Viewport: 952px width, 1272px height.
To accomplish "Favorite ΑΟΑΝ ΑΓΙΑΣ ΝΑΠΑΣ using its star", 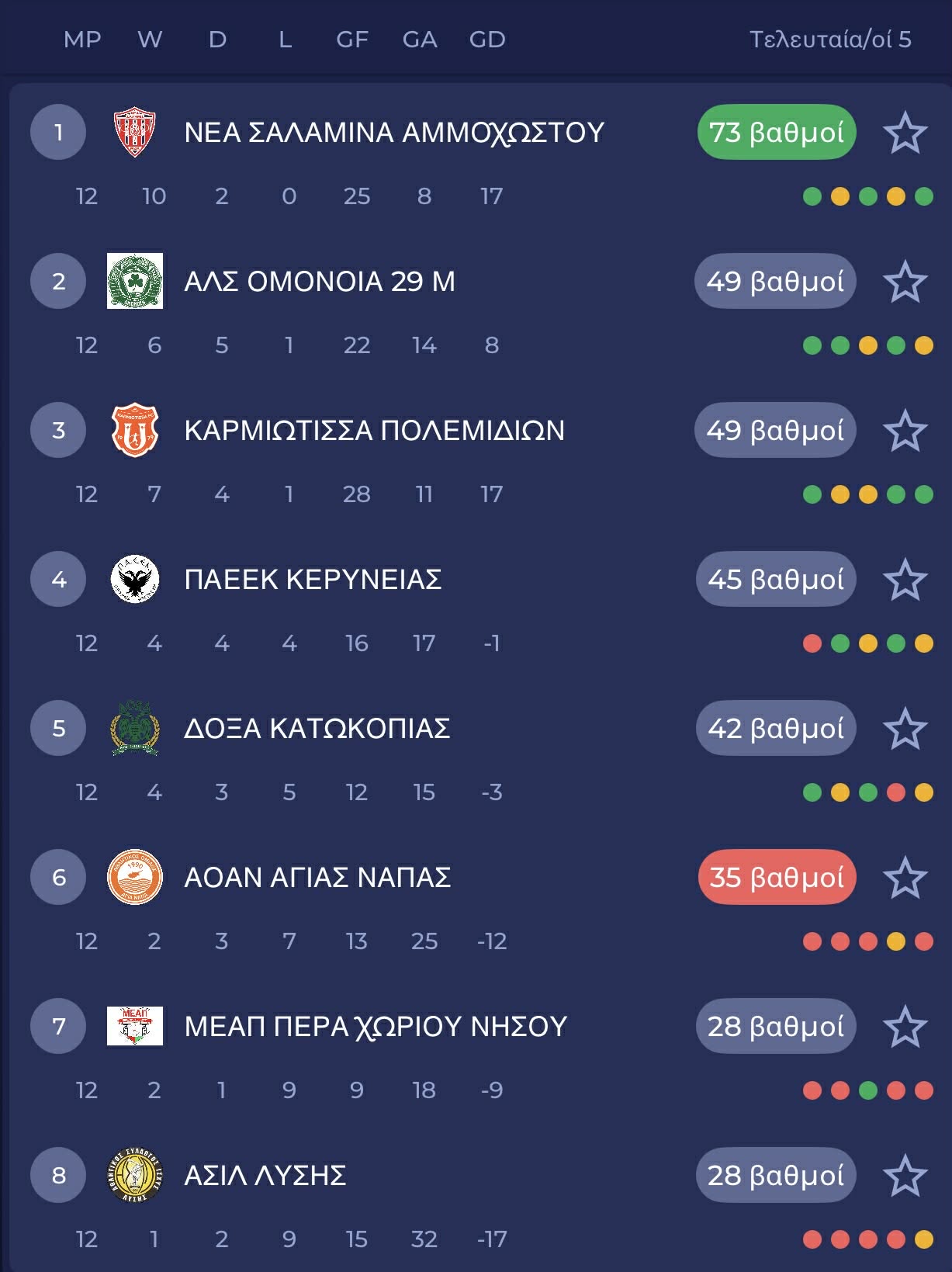I will (905, 878).
